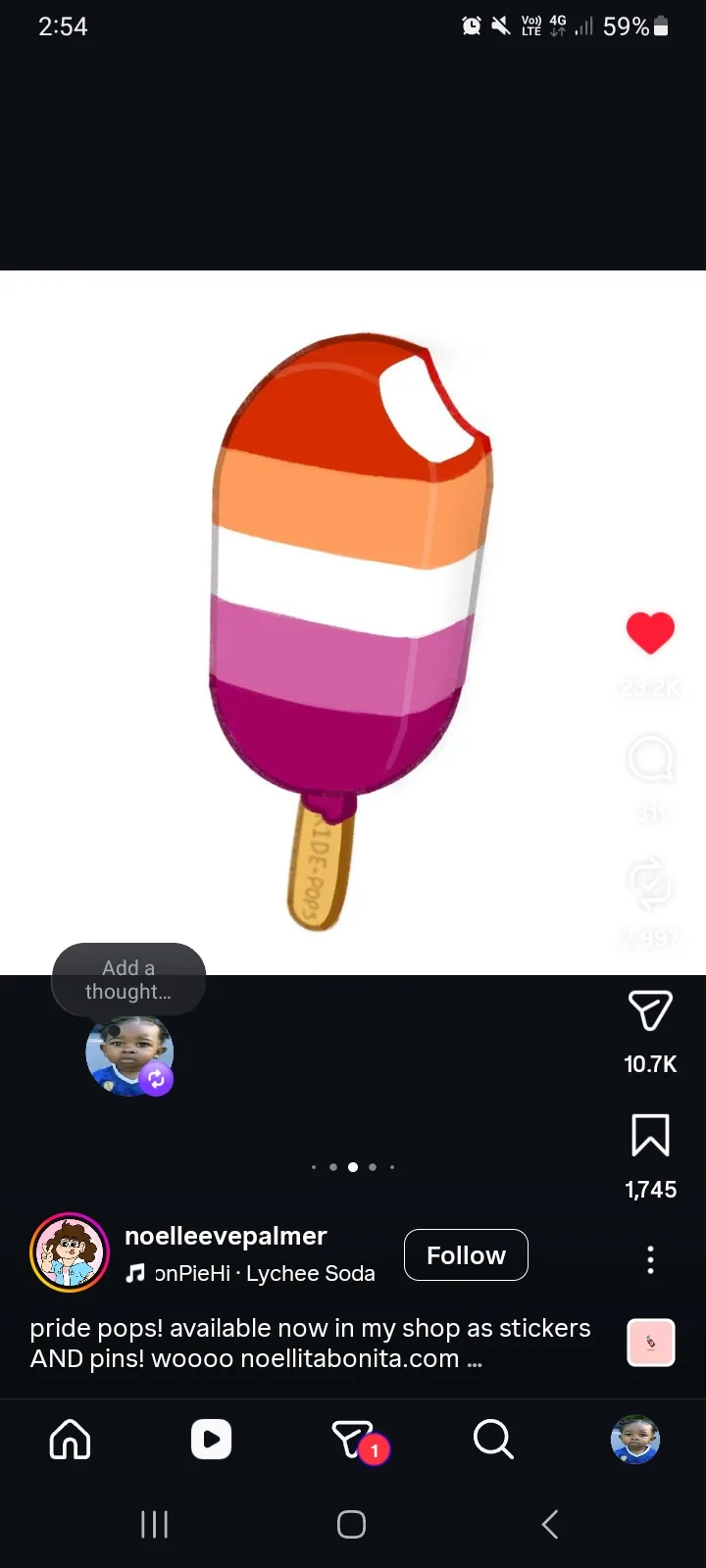This screenshot has height=1568, width=706.
Task: Open my profile tab
Action: [x=635, y=1440]
